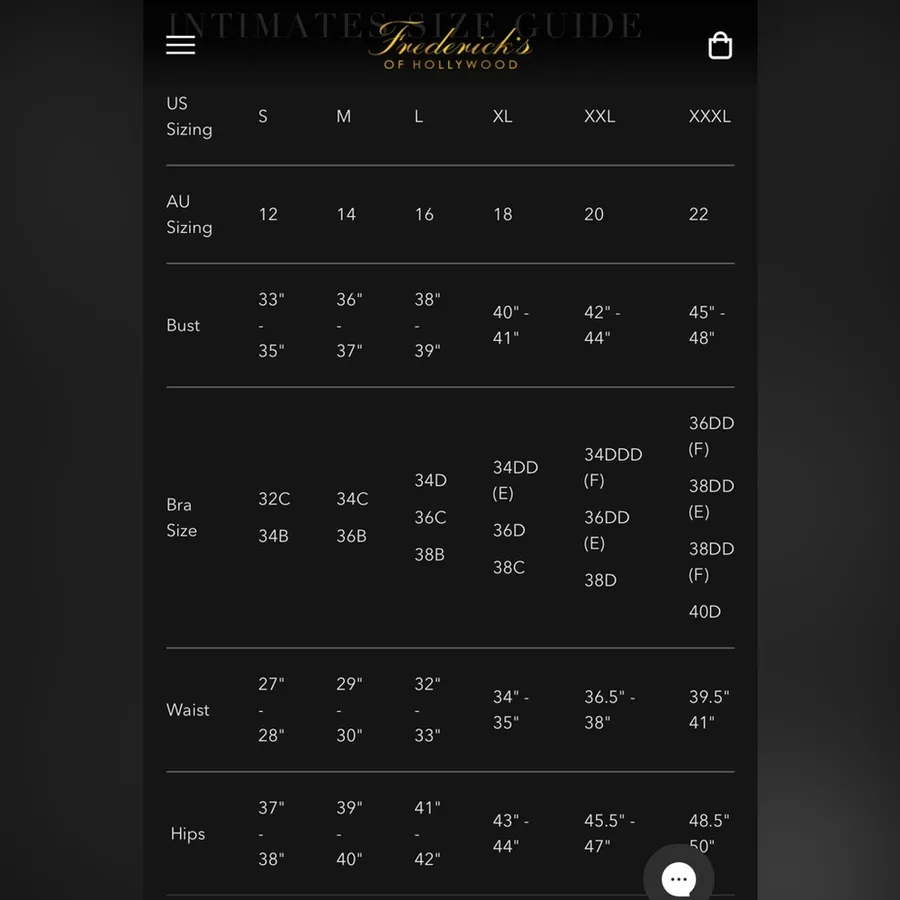Open the shopping bag
Image resolution: width=900 pixels, height=900 pixels.
[720, 45]
